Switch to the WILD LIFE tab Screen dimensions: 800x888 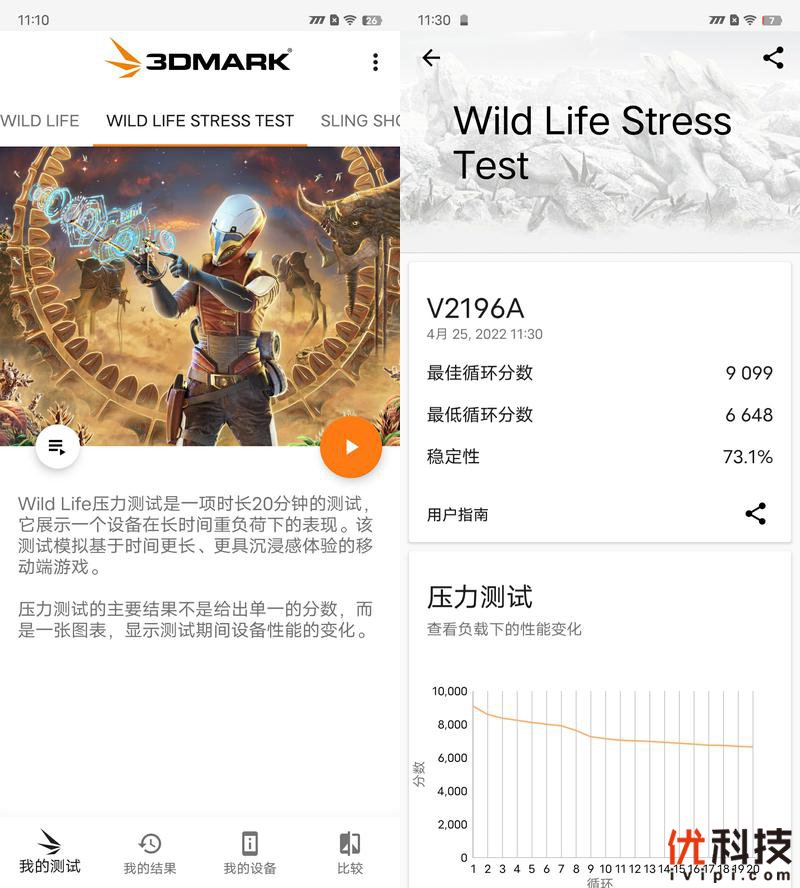point(40,121)
